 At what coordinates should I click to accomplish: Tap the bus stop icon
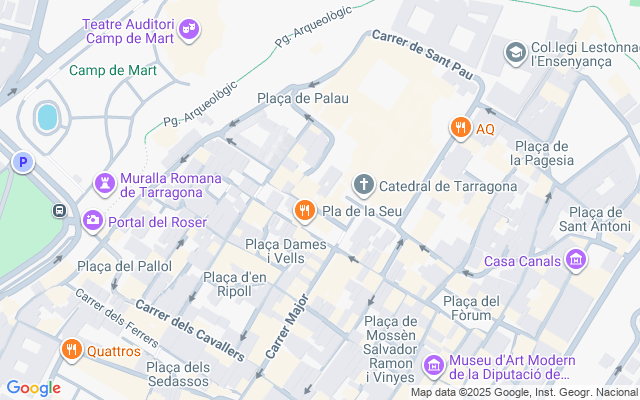point(60,211)
